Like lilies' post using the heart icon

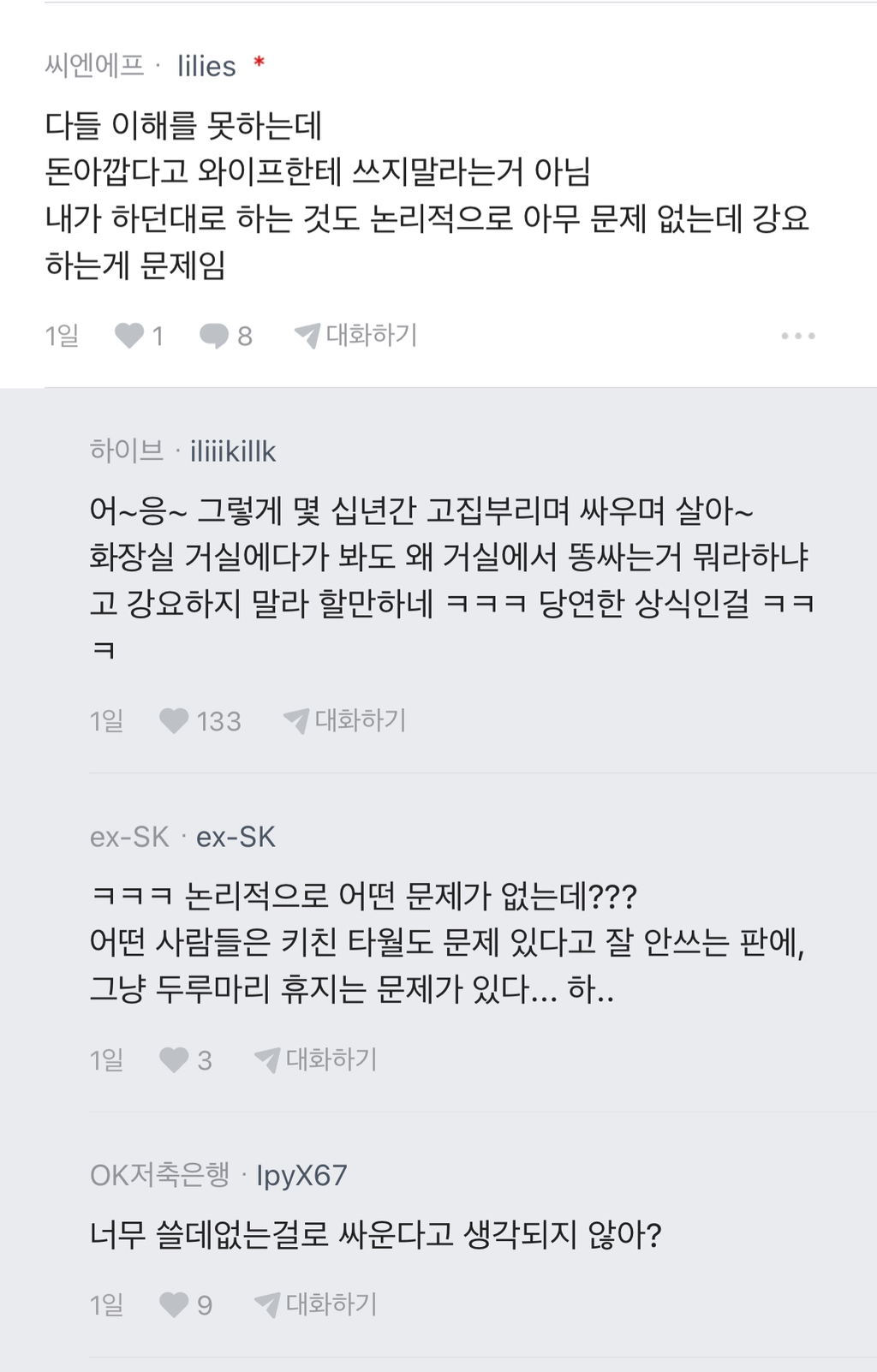click(x=128, y=336)
